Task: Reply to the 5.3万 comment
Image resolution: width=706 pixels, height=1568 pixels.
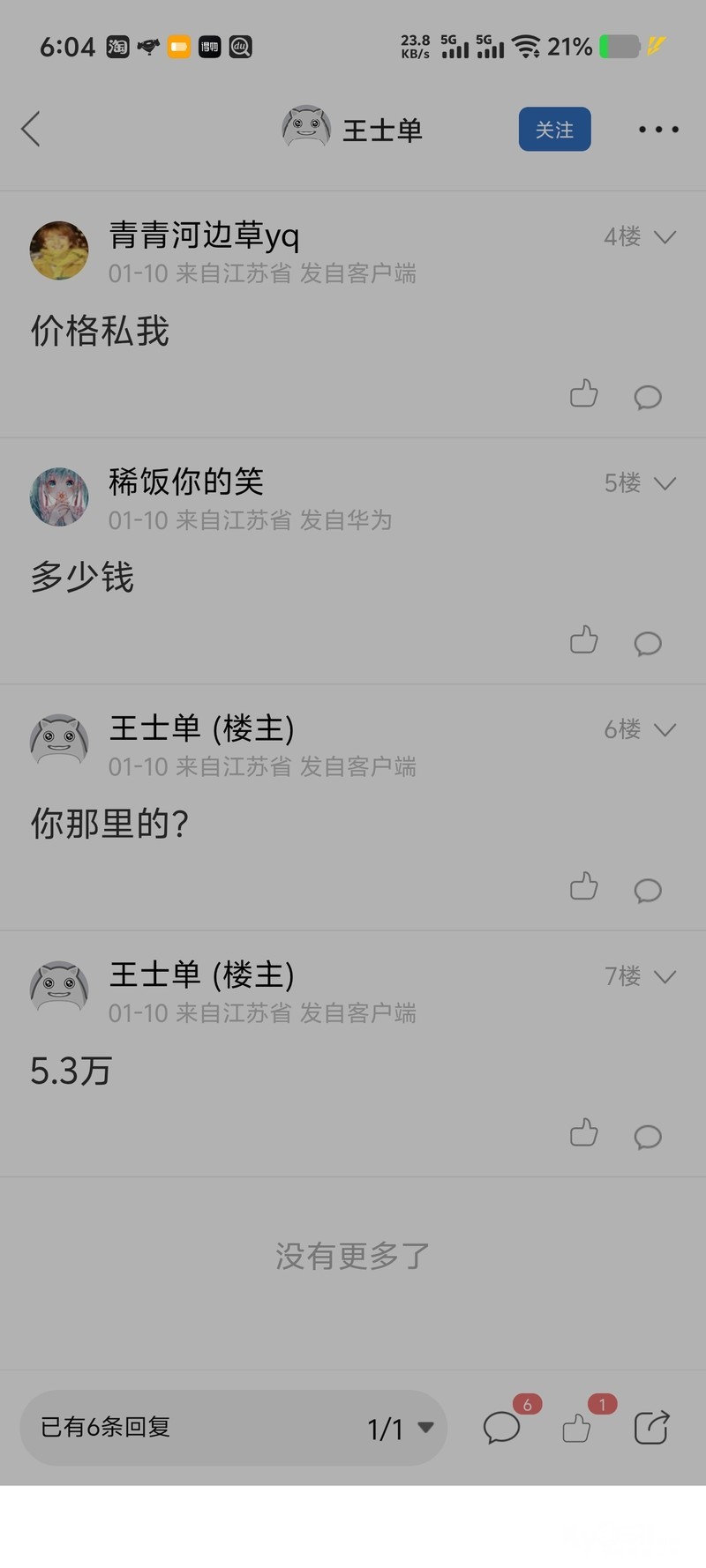Action: pyautogui.click(x=648, y=1137)
